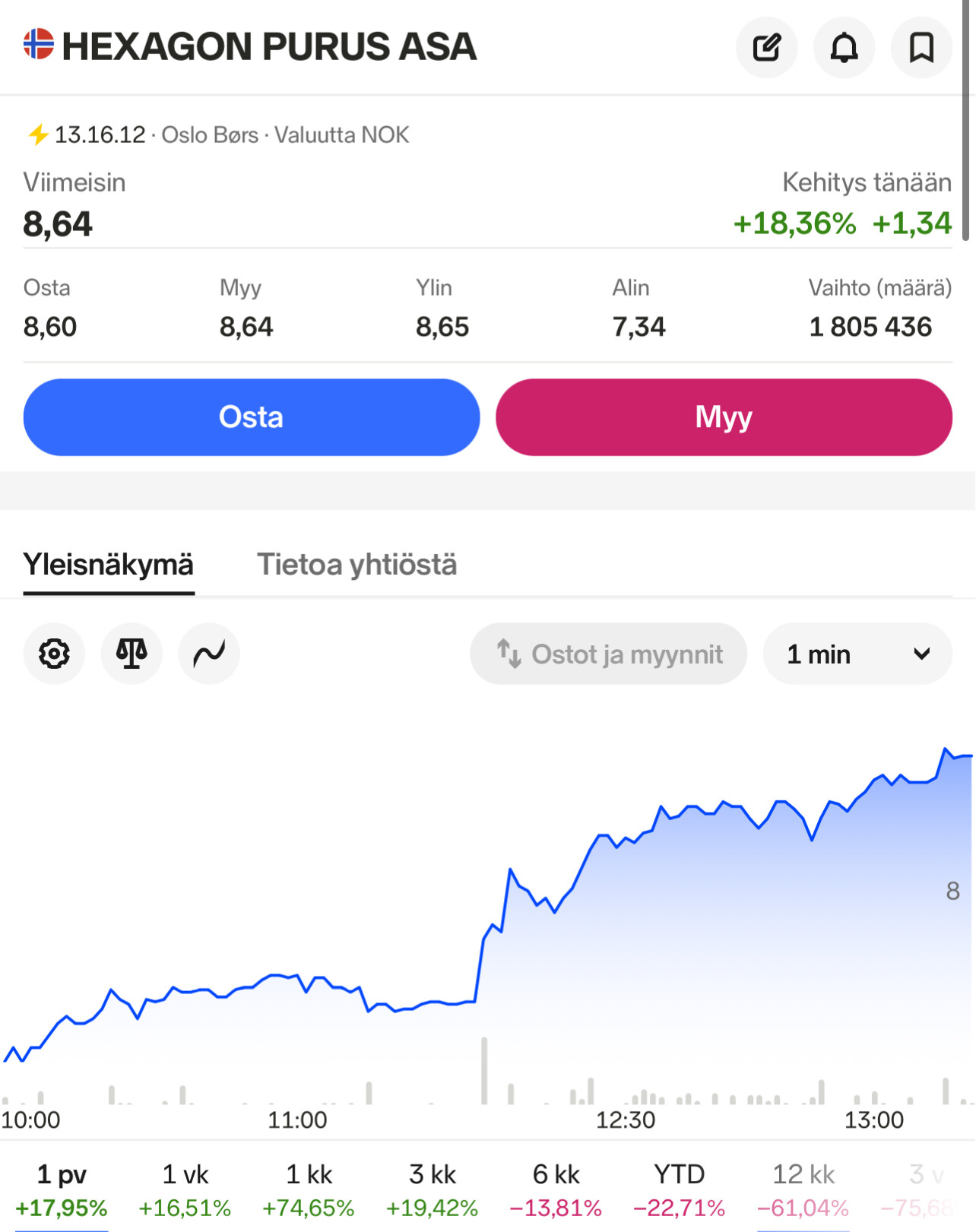Screen dimensions: 976x1232
Task: Toggle Ostot ja myynnit on chart
Action: click(x=608, y=654)
